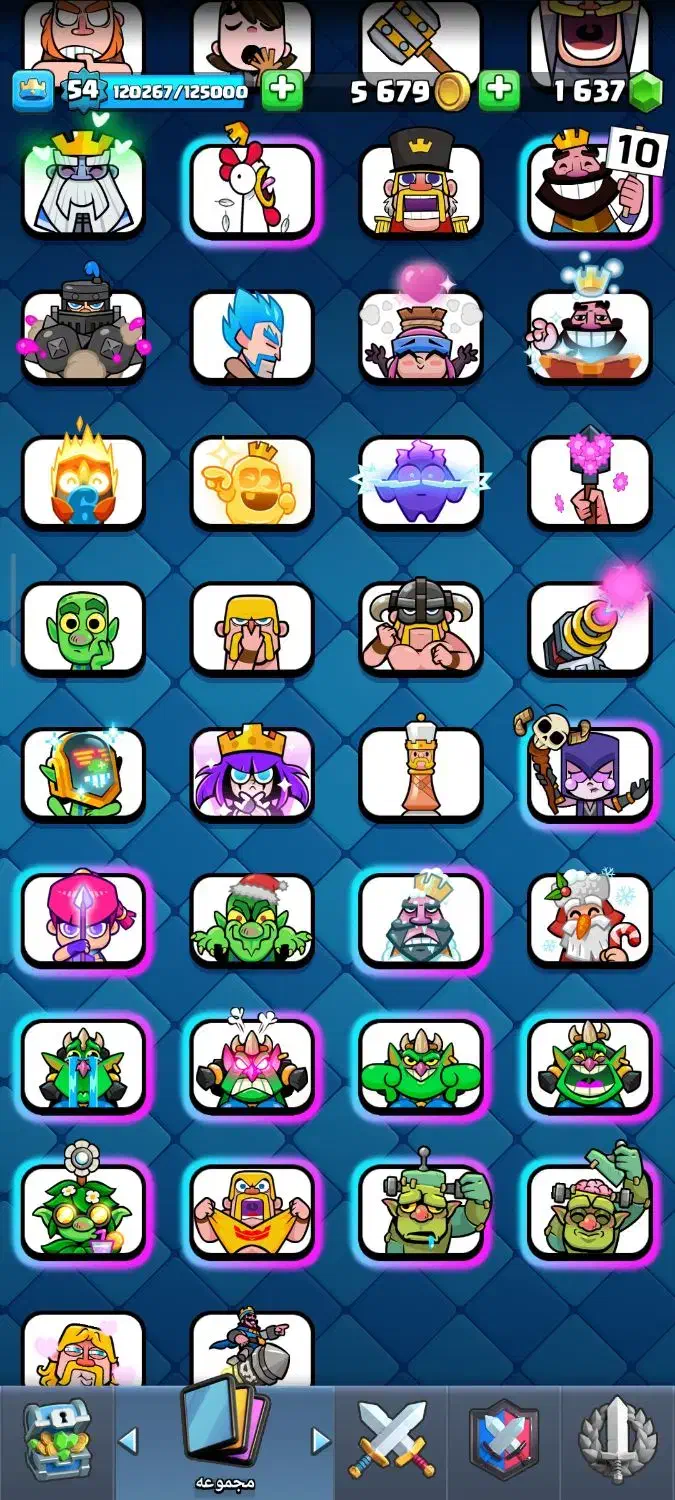675x1500 pixels.
Task: Pick the golden sparkling king emote
Action: coord(252,482)
